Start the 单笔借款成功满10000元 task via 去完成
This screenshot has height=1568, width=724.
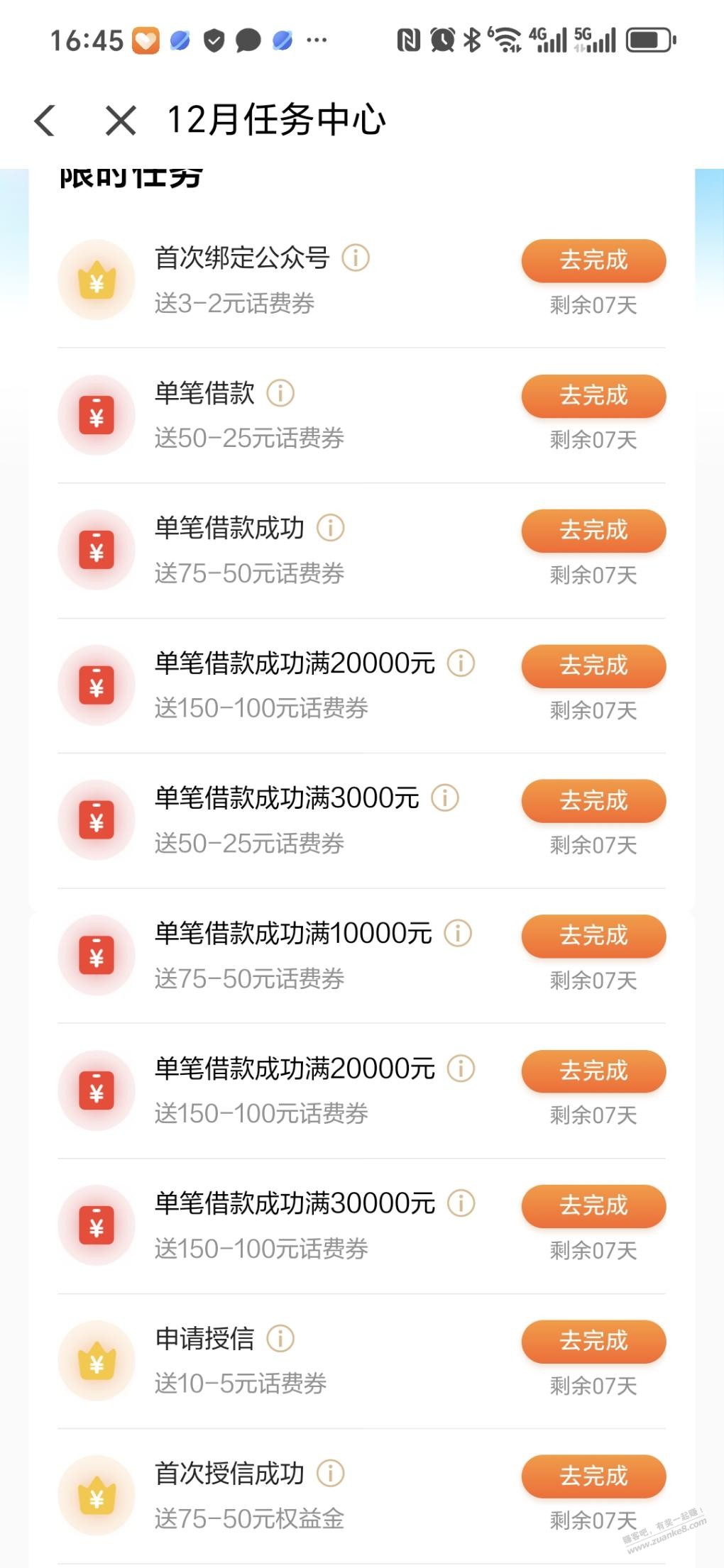(x=593, y=936)
